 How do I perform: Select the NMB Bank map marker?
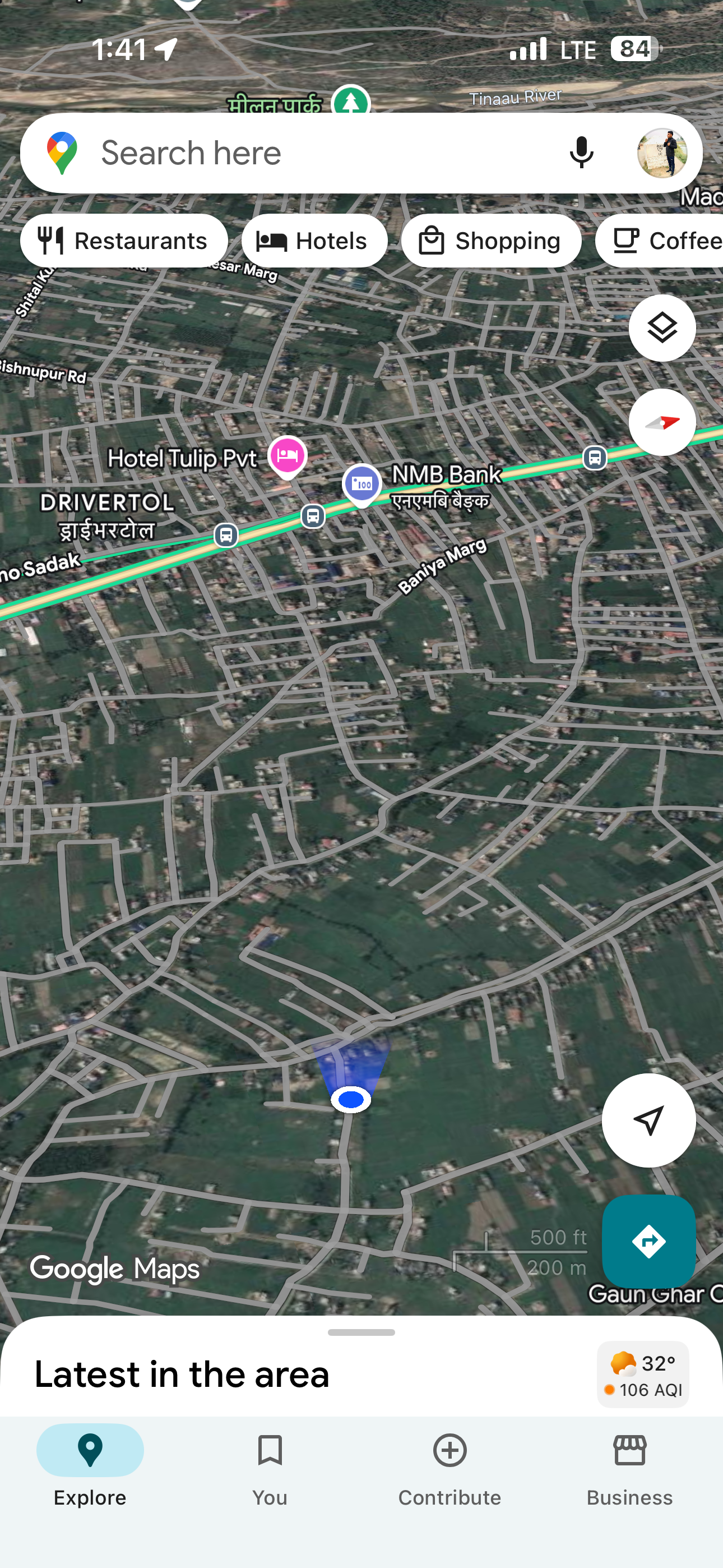(362, 485)
